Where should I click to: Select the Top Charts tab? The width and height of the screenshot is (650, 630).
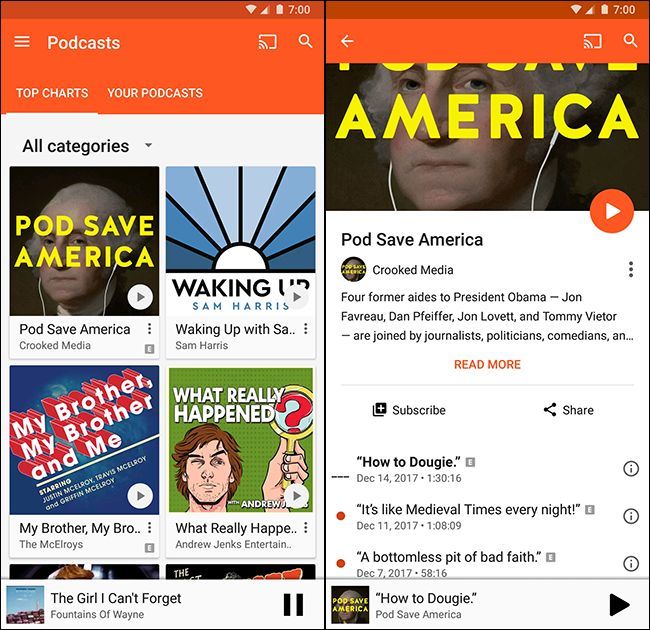[52, 93]
